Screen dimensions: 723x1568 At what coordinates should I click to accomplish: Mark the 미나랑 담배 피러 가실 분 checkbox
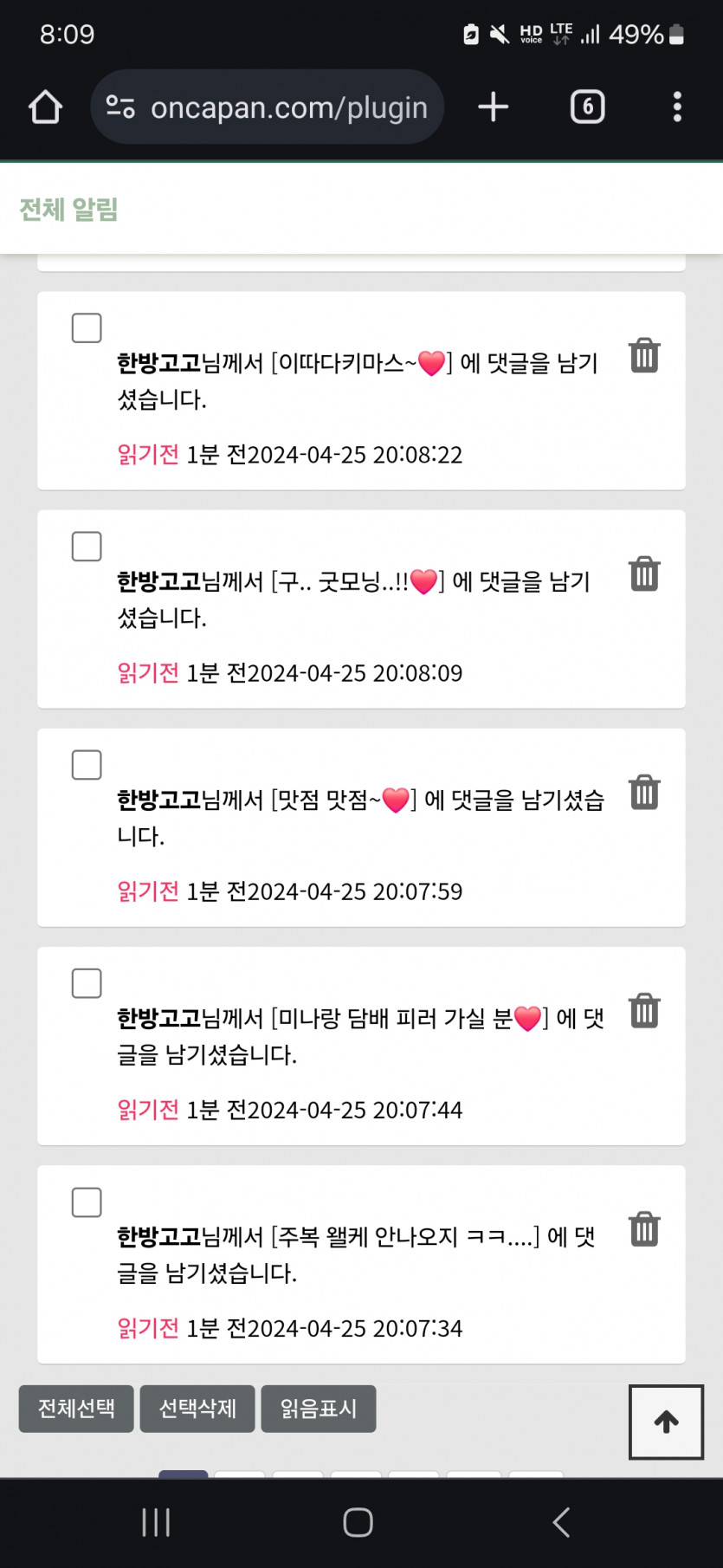click(x=87, y=983)
